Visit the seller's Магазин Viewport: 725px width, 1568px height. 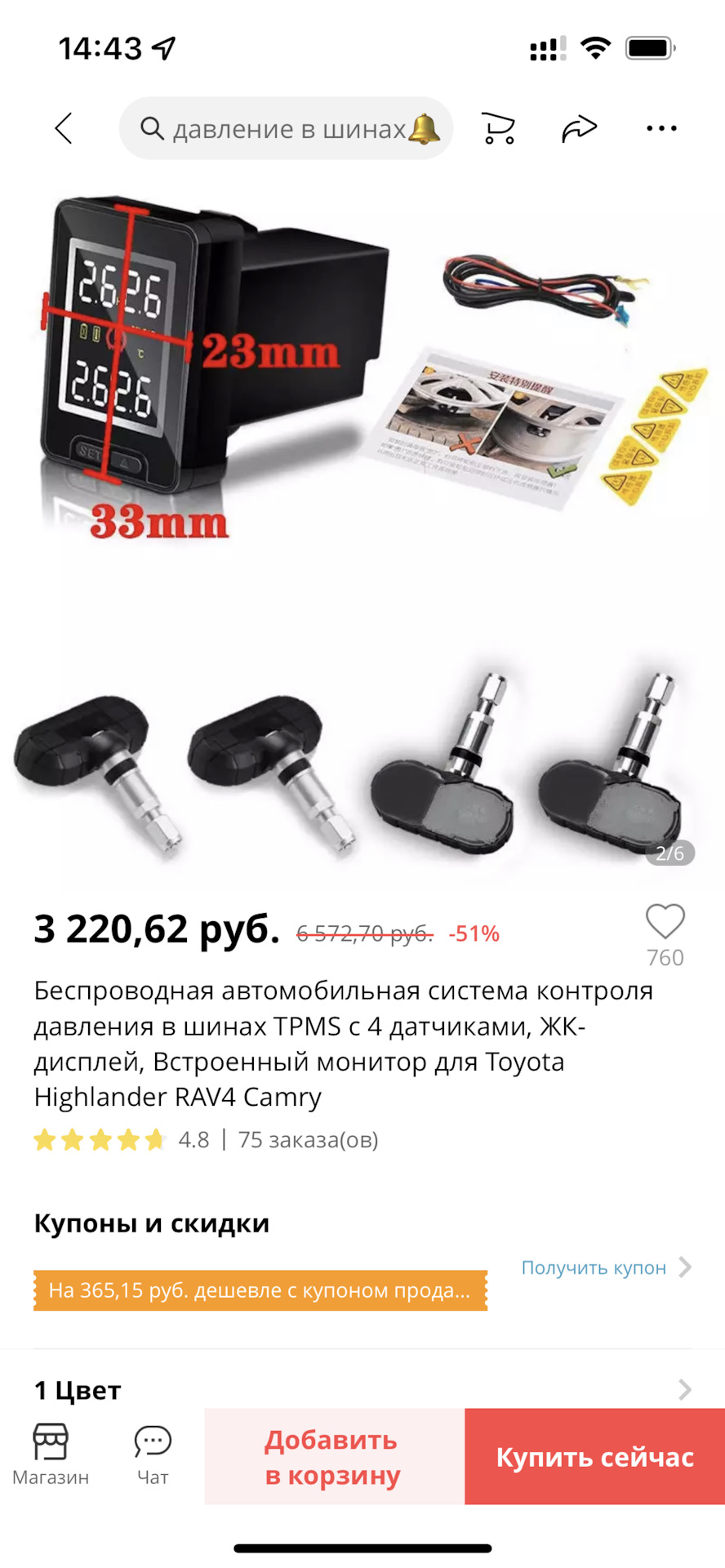point(51,1454)
